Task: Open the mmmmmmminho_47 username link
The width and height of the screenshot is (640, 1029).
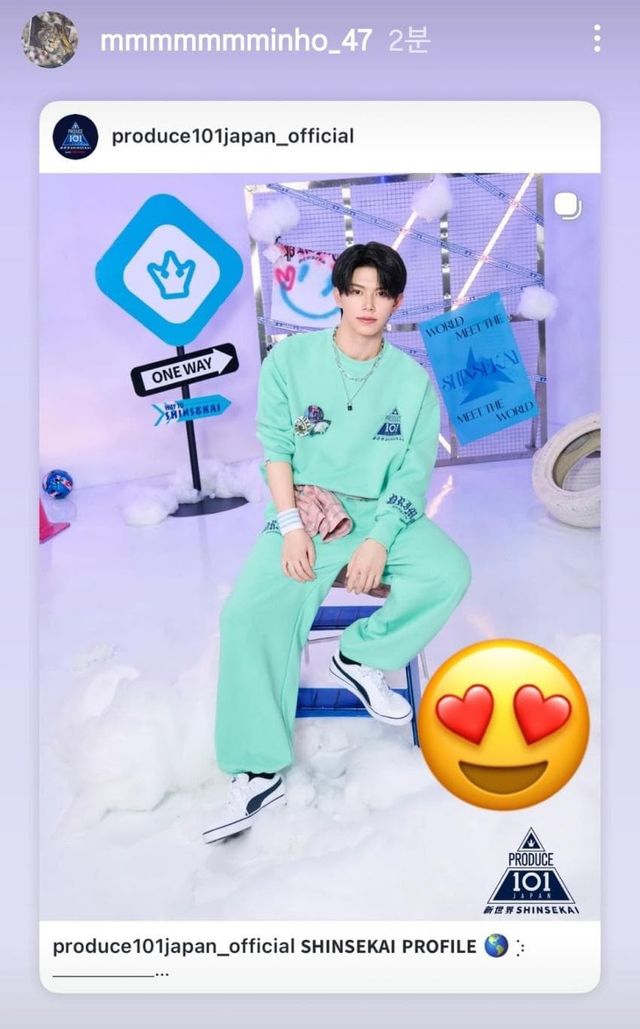Action: (x=236, y=41)
